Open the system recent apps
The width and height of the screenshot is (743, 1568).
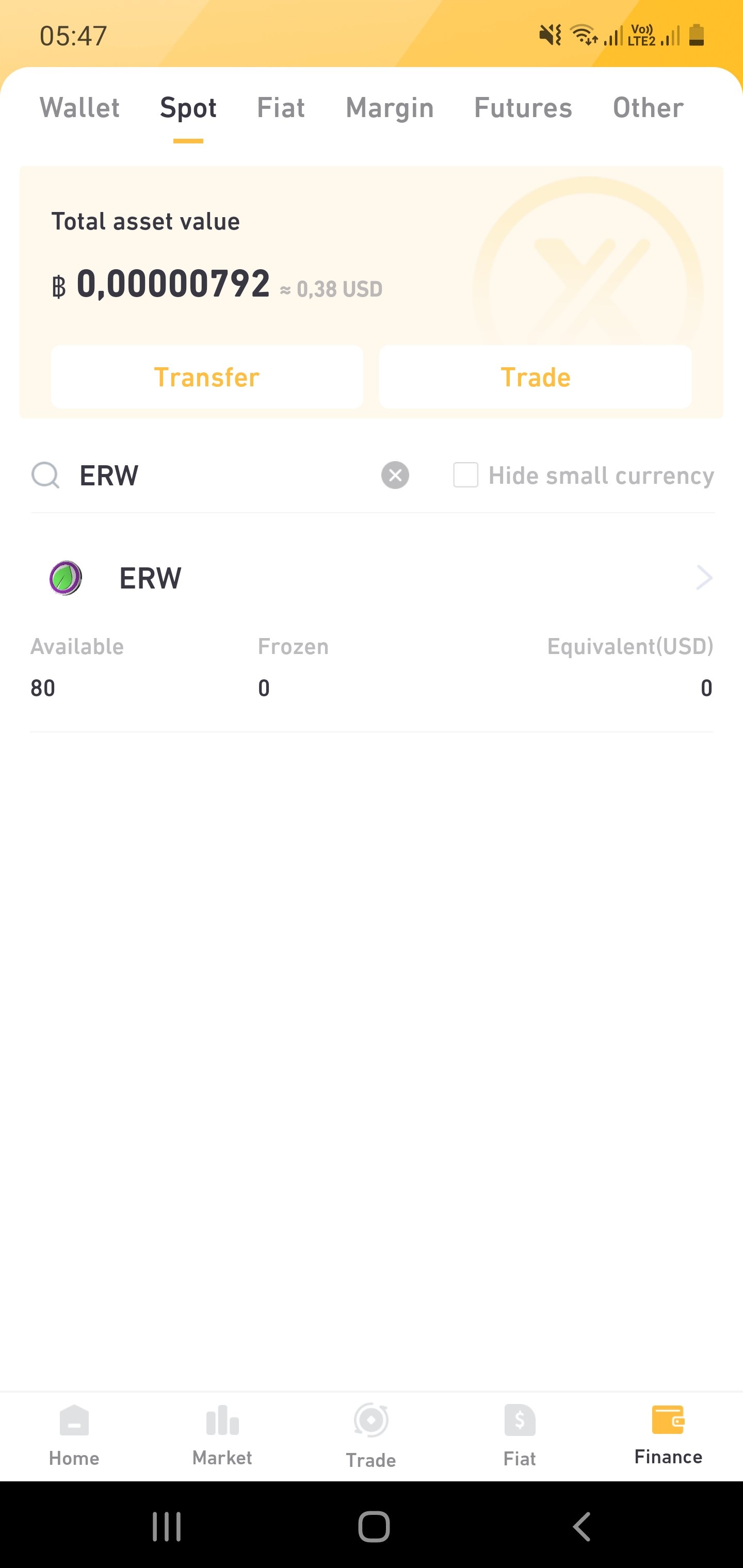click(x=166, y=1526)
